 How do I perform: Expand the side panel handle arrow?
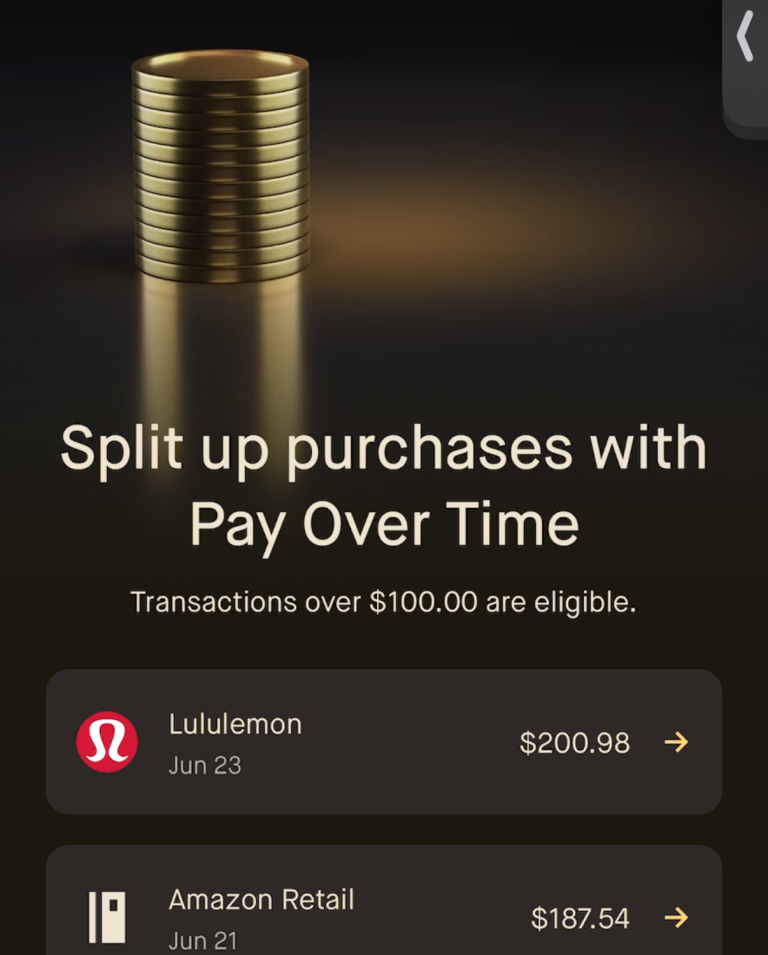pos(745,40)
